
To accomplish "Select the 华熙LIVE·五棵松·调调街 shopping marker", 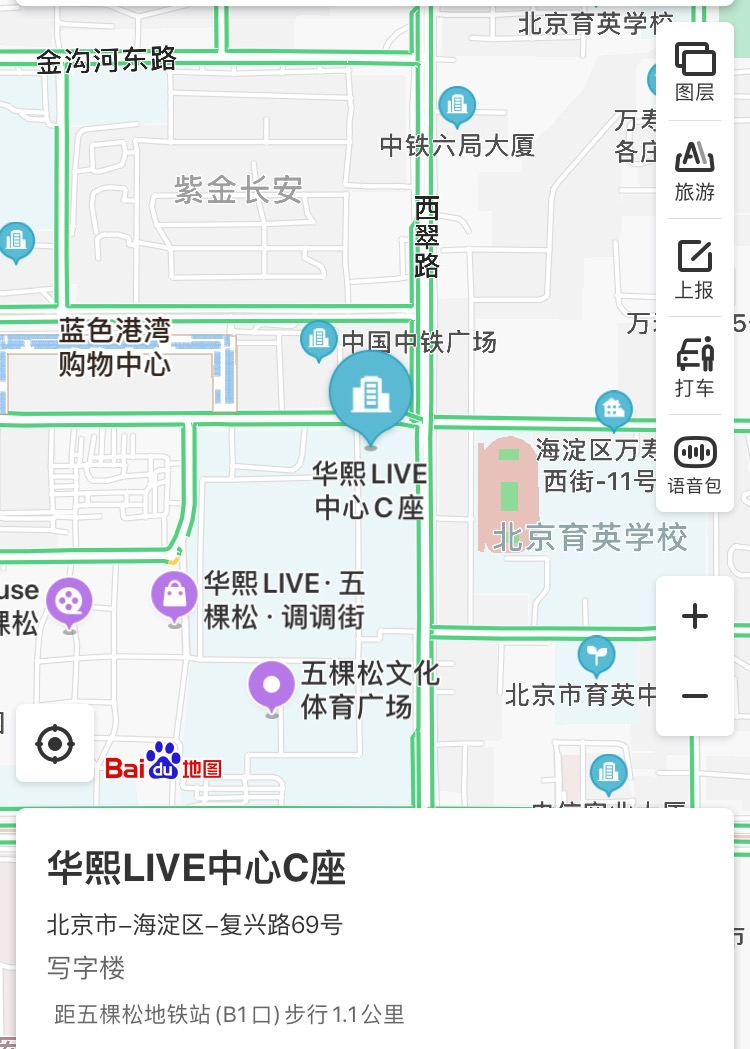I will click(175, 595).
